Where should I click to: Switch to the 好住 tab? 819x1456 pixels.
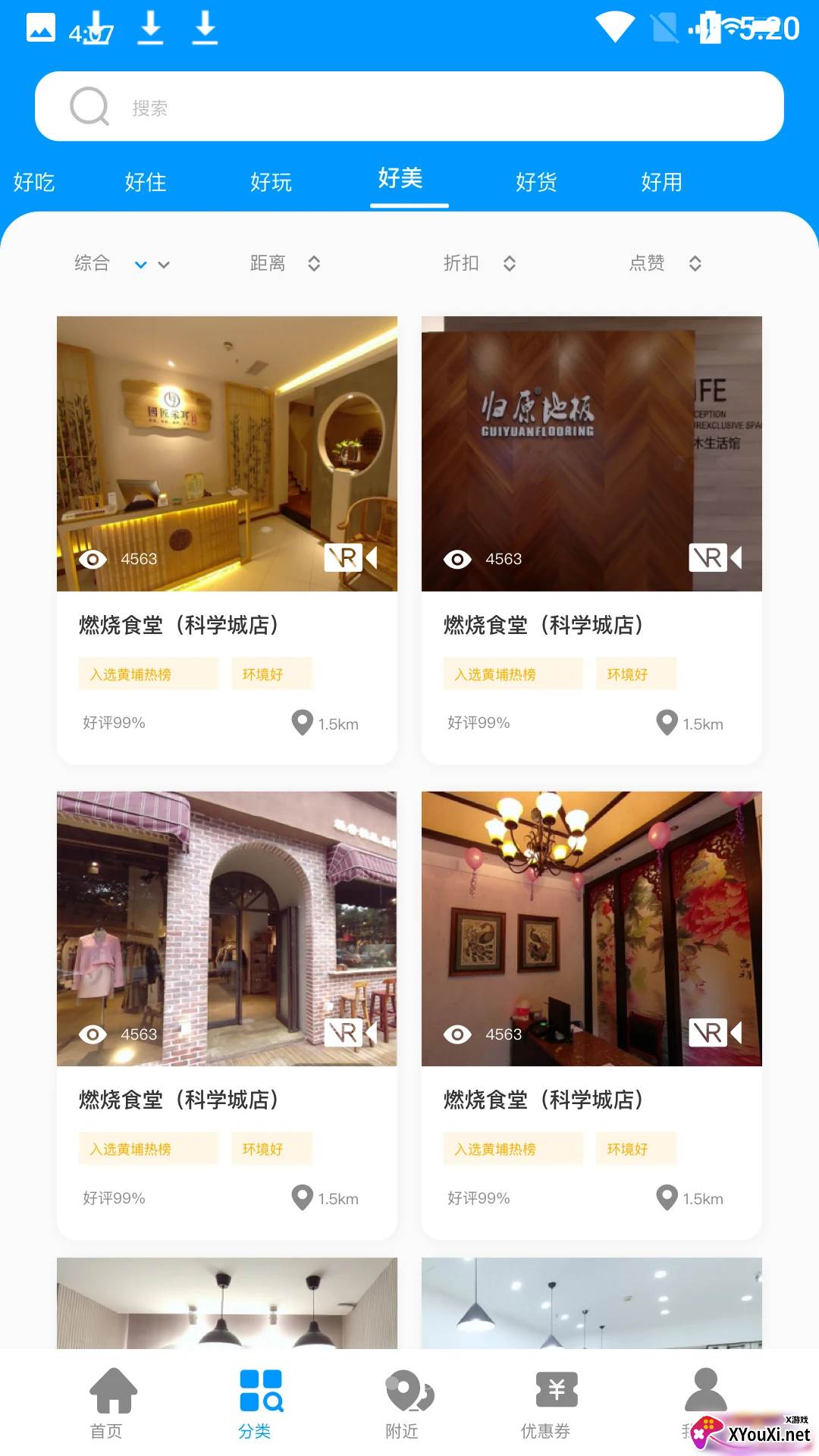coord(146,182)
